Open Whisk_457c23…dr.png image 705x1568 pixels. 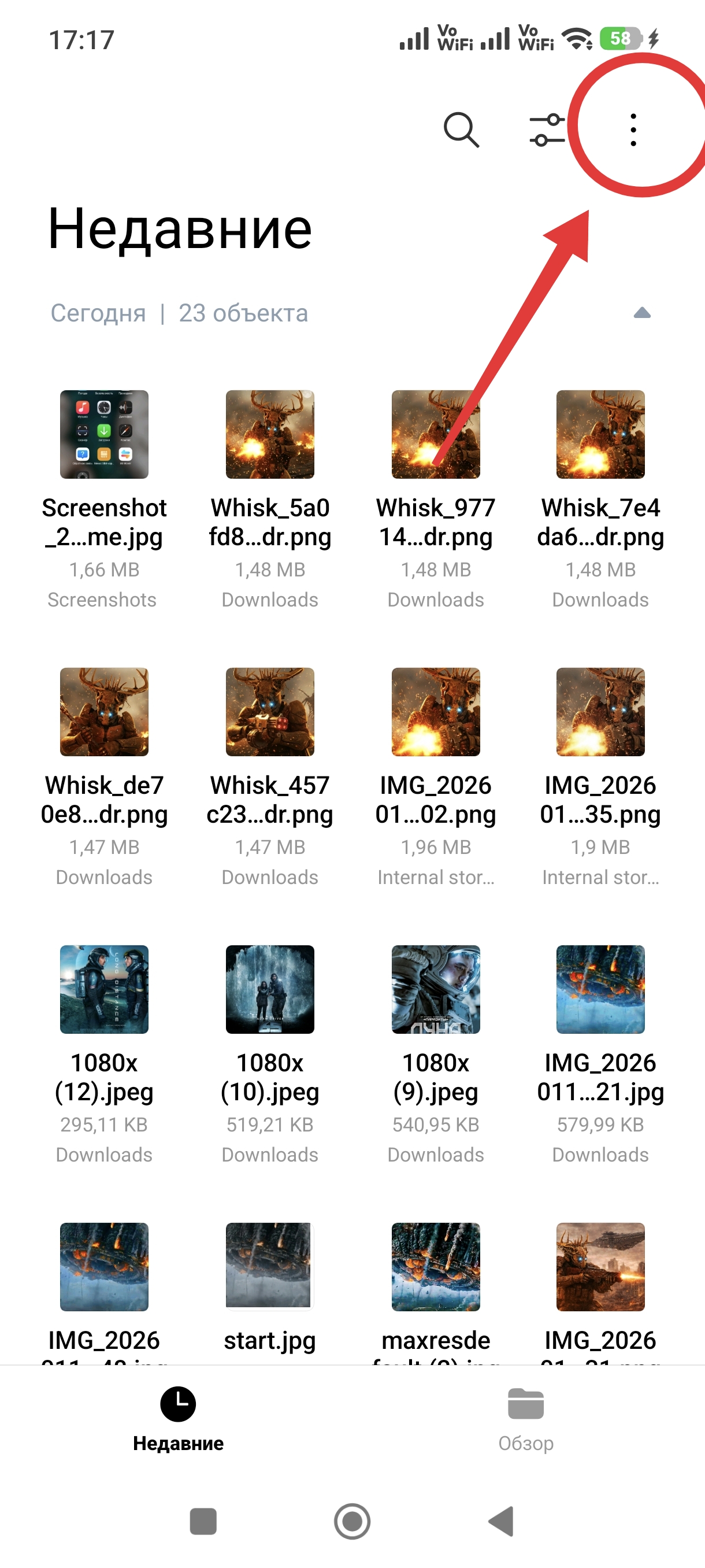(x=270, y=712)
